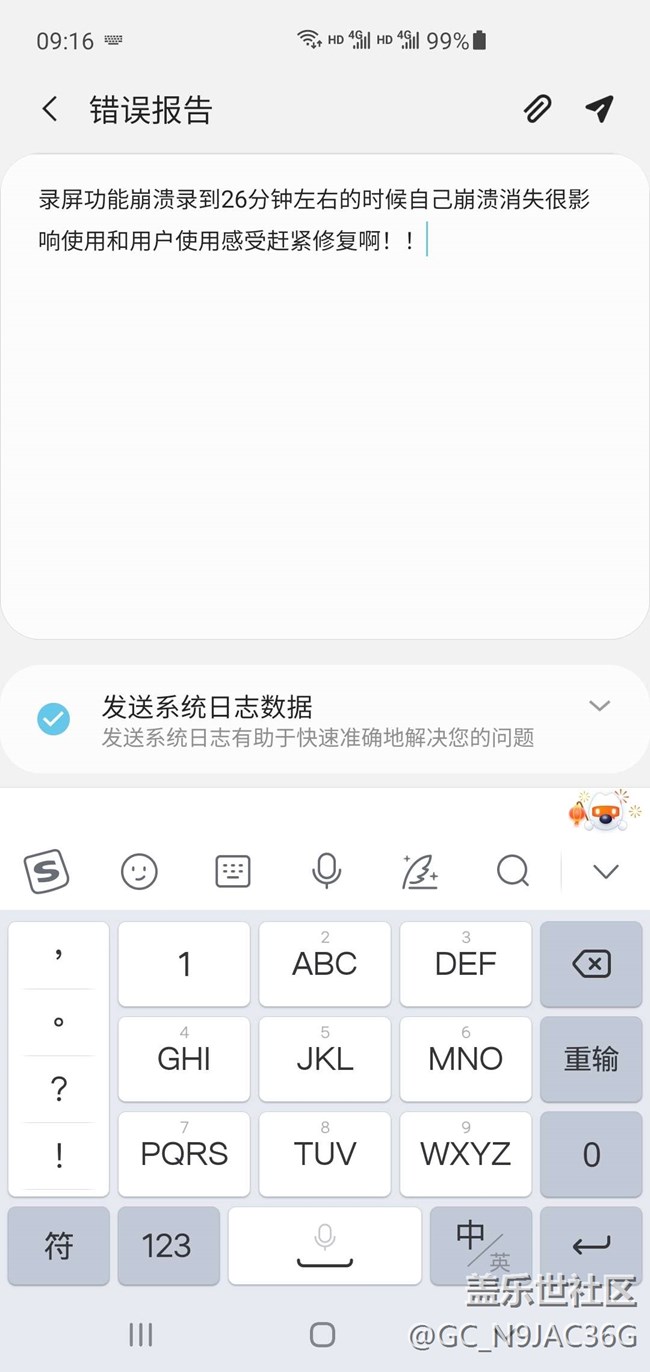Screen dimensions: 650x1372
Task: Start voice input from the keyboard toolbar
Action: 326,871
